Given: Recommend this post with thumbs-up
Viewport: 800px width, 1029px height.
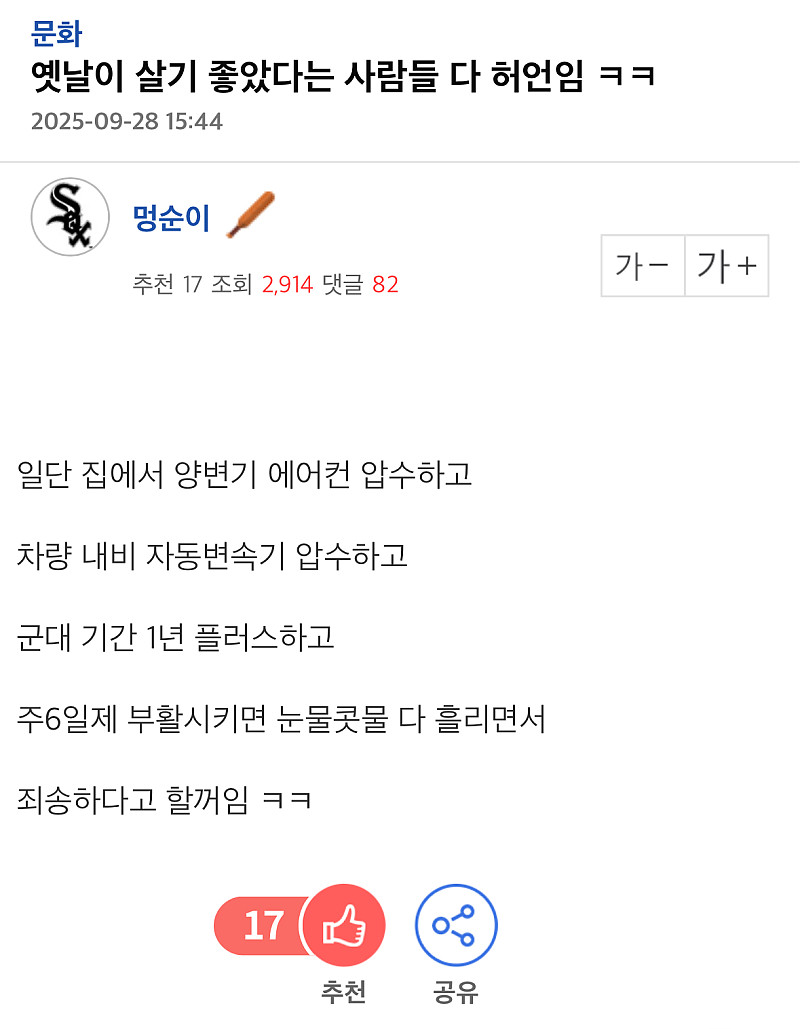Looking at the screenshot, I should tap(343, 927).
